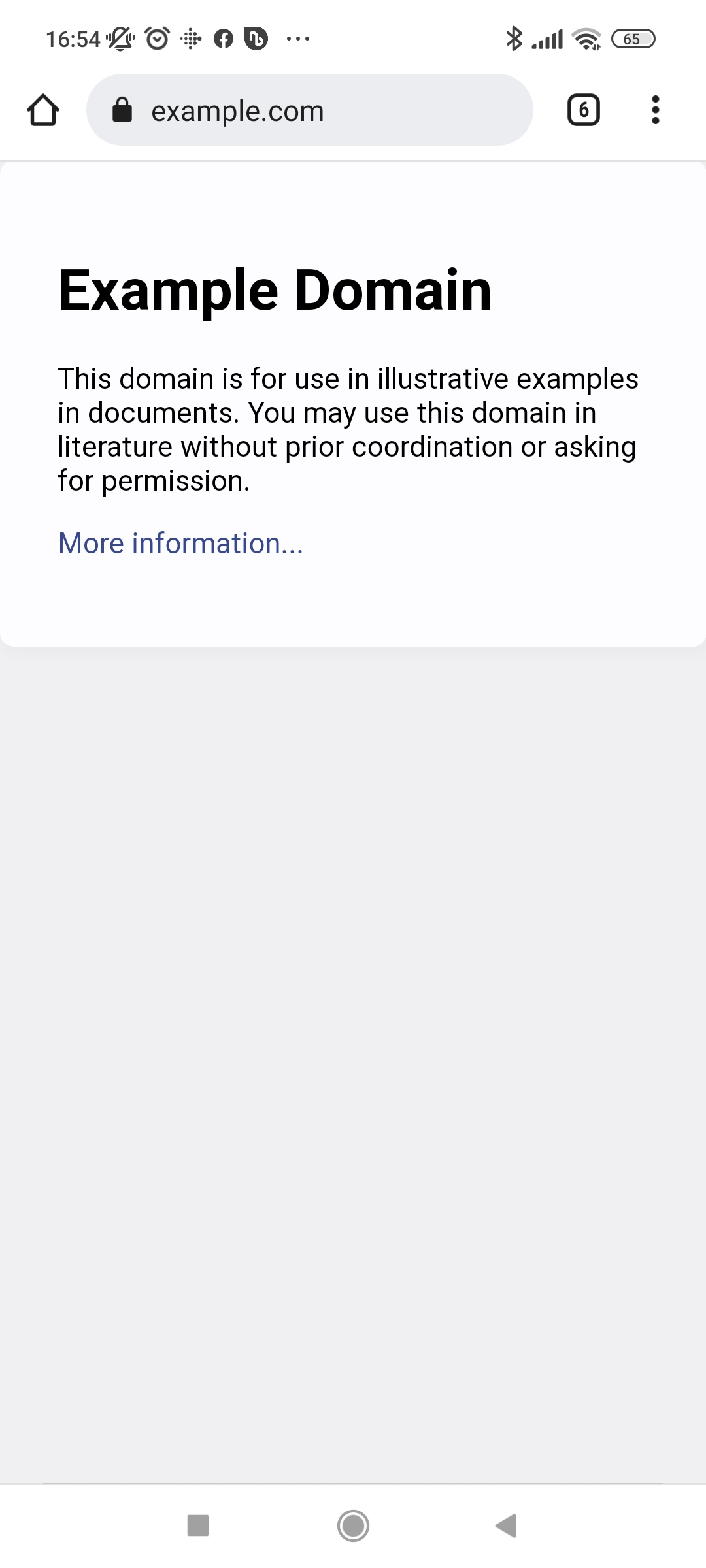Tap the system back button
Viewport: 706px width, 1568px height.
506,1526
